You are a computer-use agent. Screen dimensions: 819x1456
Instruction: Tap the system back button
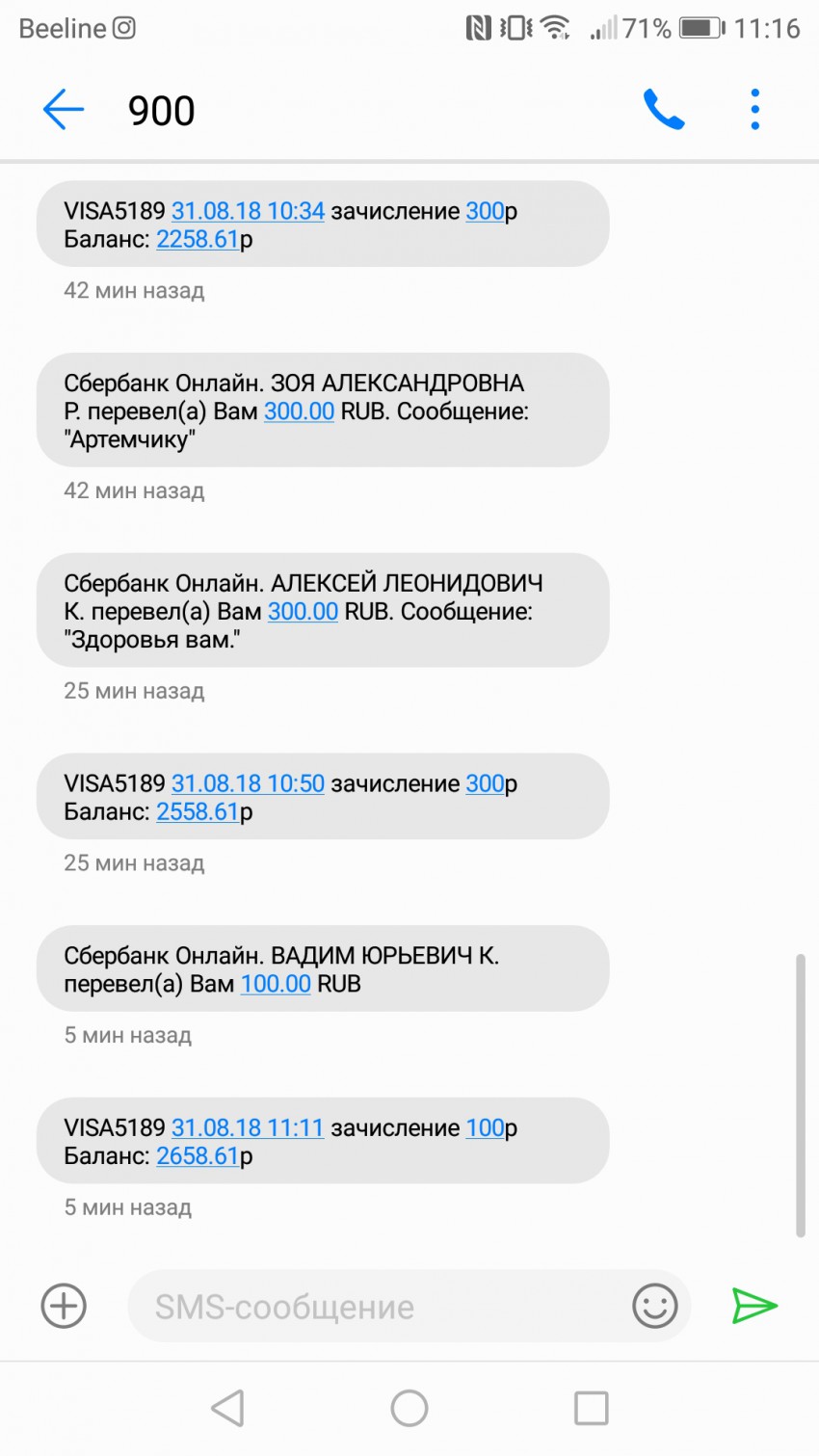click(228, 1408)
